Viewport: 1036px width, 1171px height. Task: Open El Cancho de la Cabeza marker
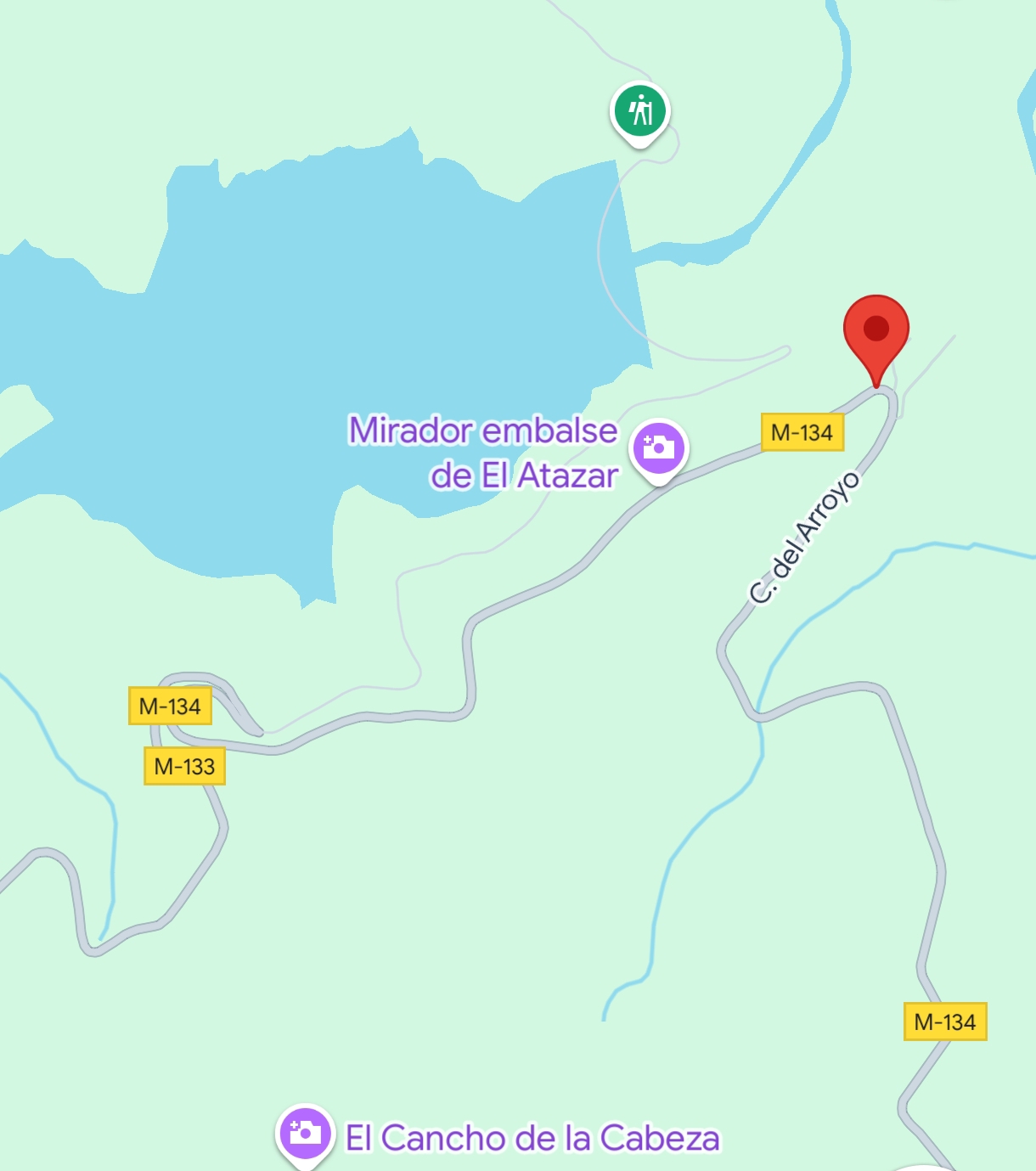point(304,1133)
